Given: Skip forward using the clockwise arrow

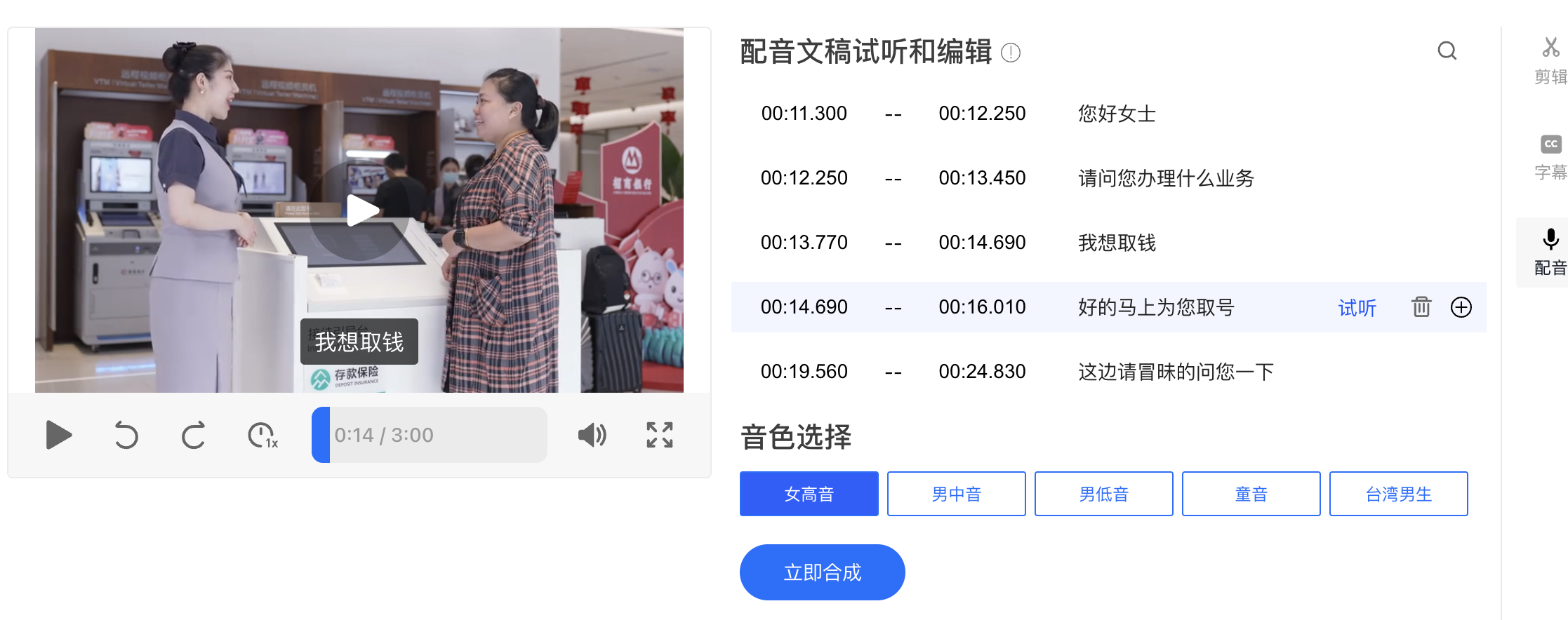Looking at the screenshot, I should coord(194,435).
